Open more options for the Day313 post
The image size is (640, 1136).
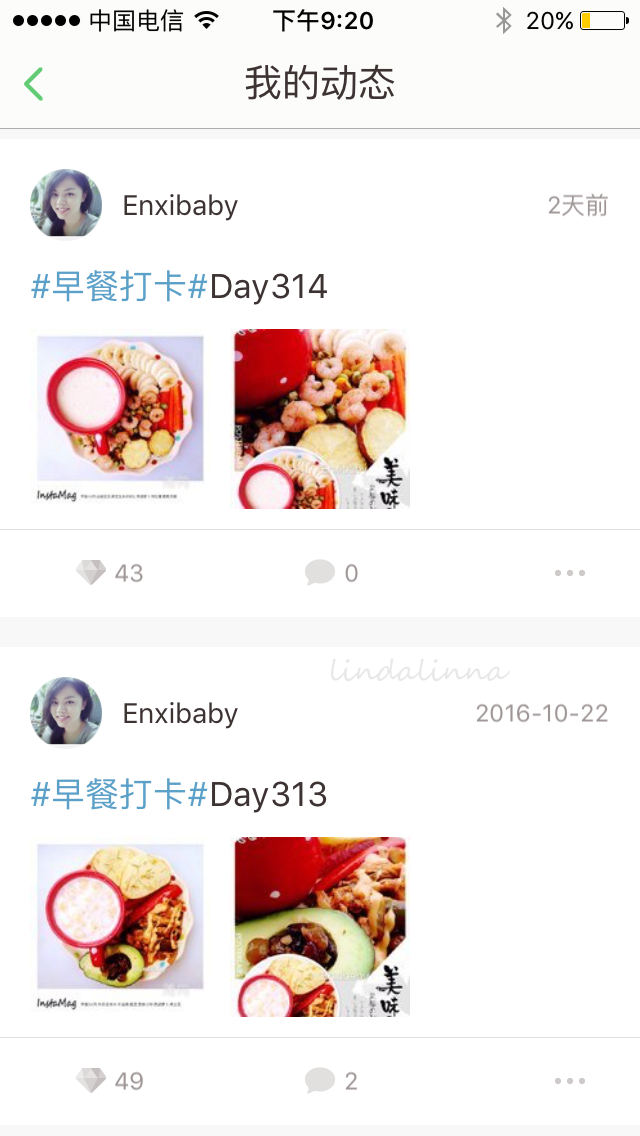(x=570, y=1081)
